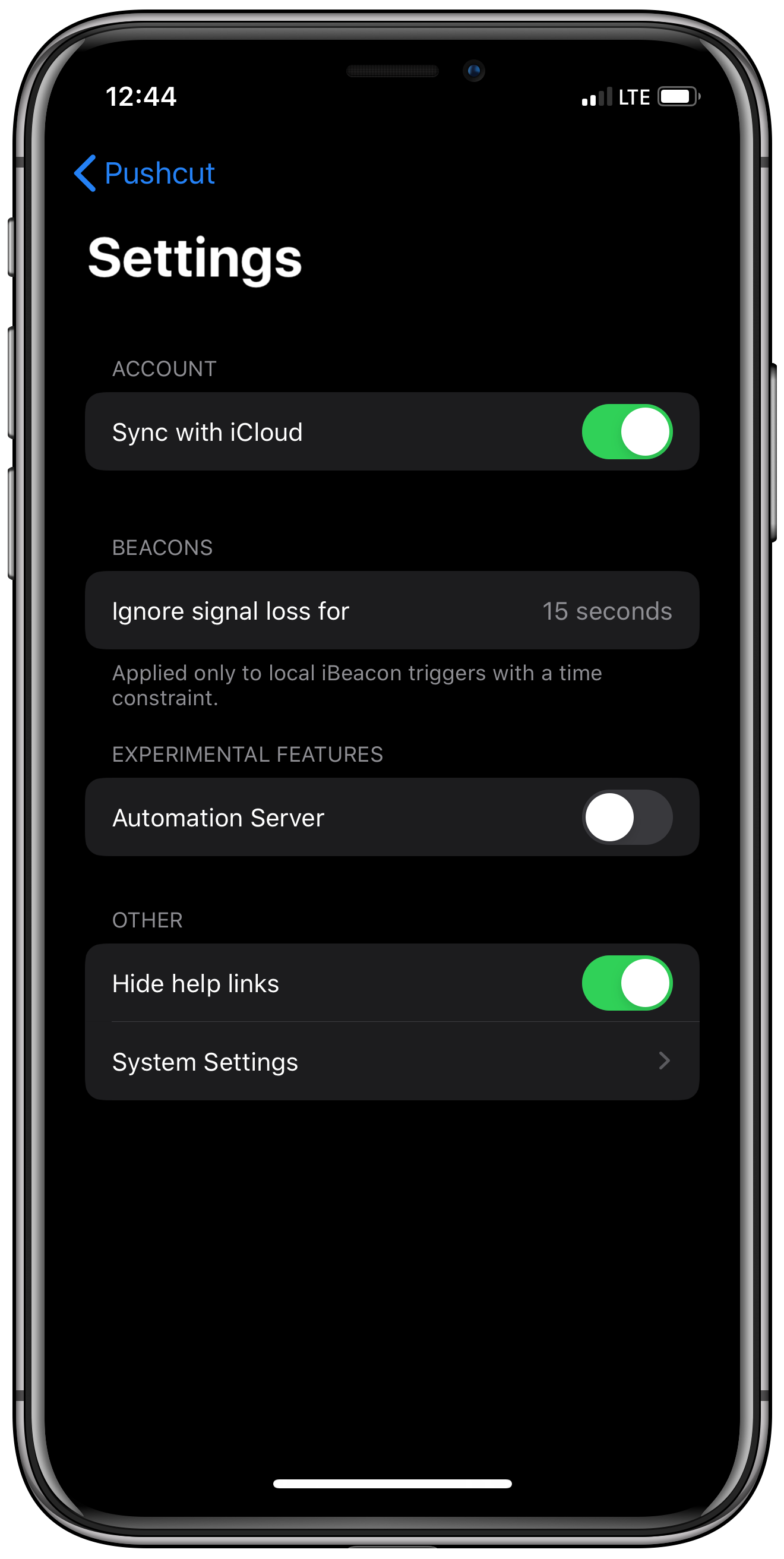The height and width of the screenshot is (1559, 784).
Task: Enable the Automation Server switch
Action: click(626, 817)
